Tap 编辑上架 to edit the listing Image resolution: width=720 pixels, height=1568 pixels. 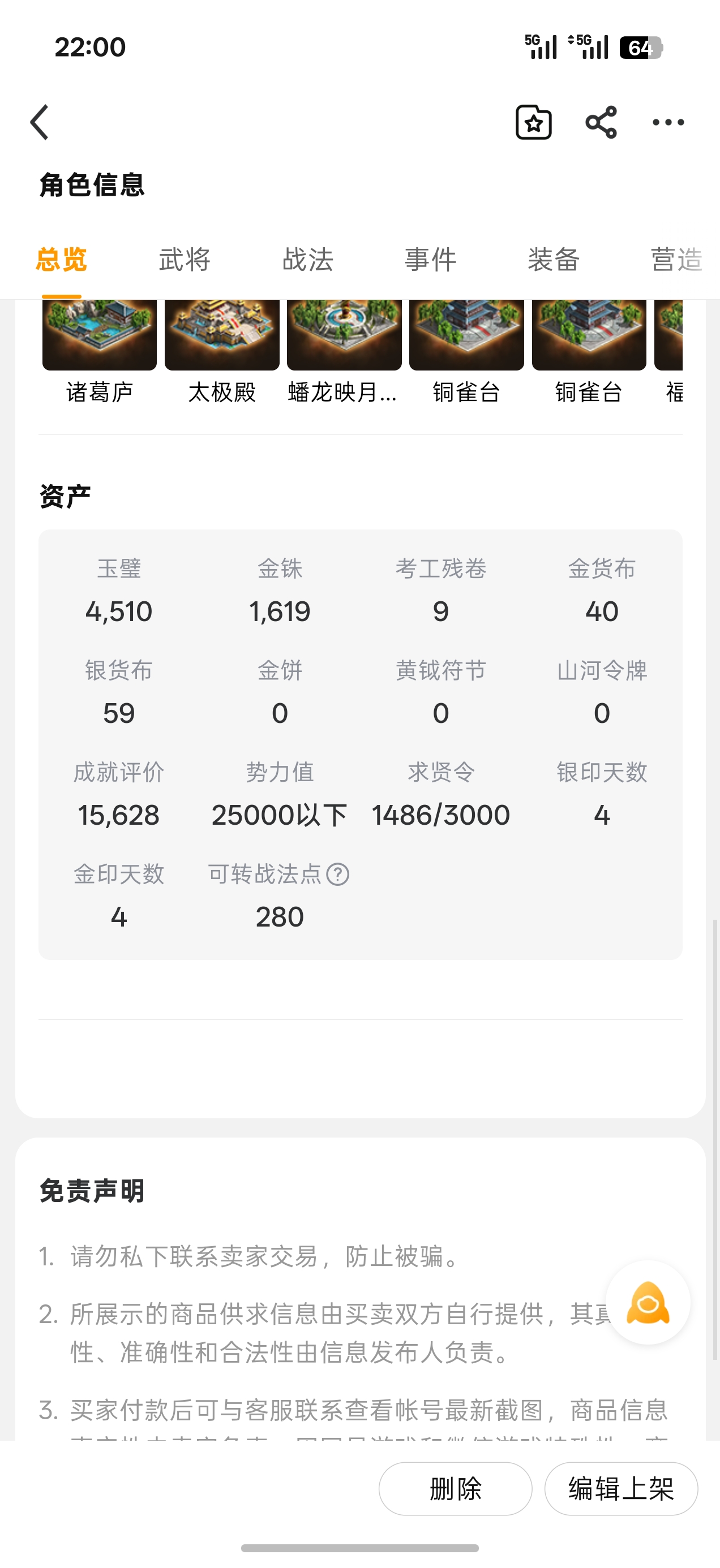tap(622, 1489)
